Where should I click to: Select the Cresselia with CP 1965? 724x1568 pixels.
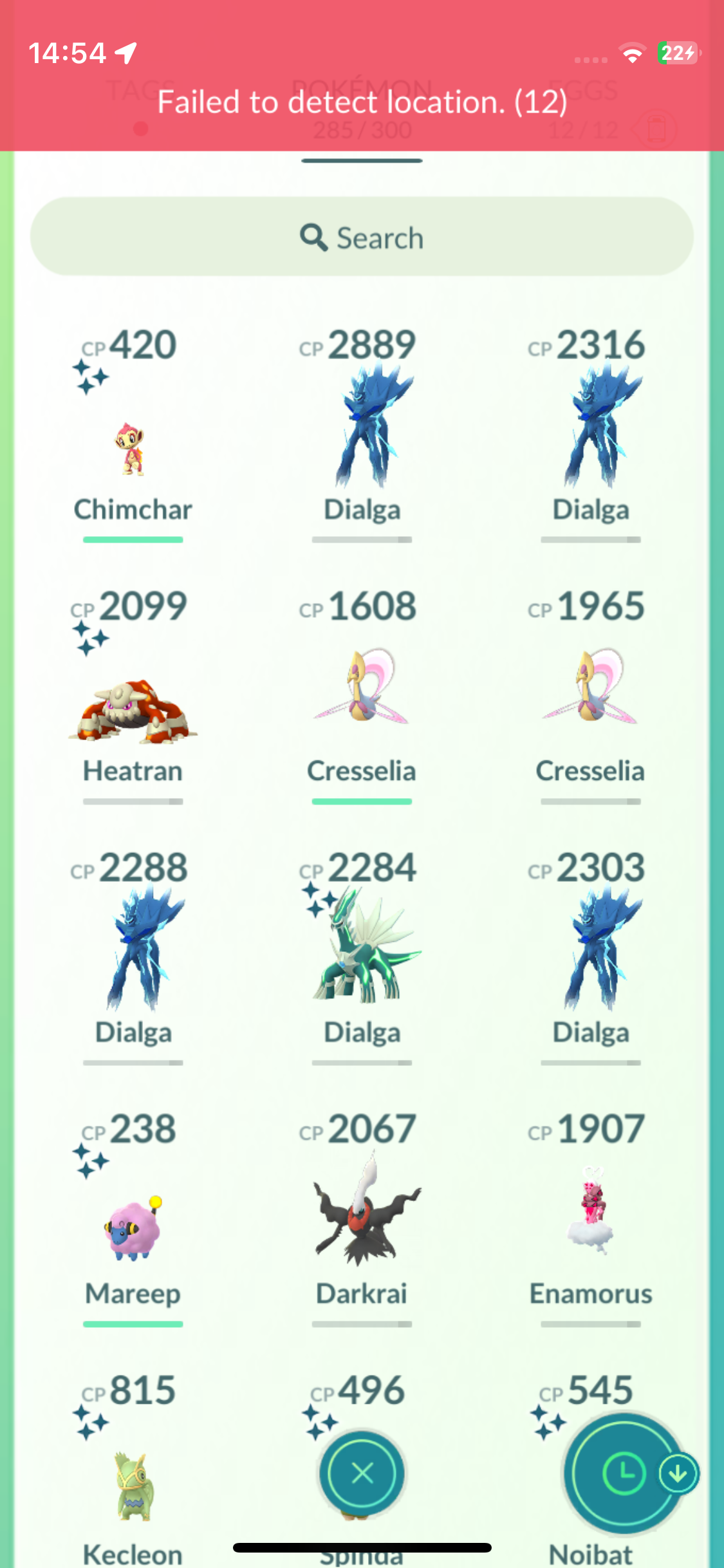(591, 689)
